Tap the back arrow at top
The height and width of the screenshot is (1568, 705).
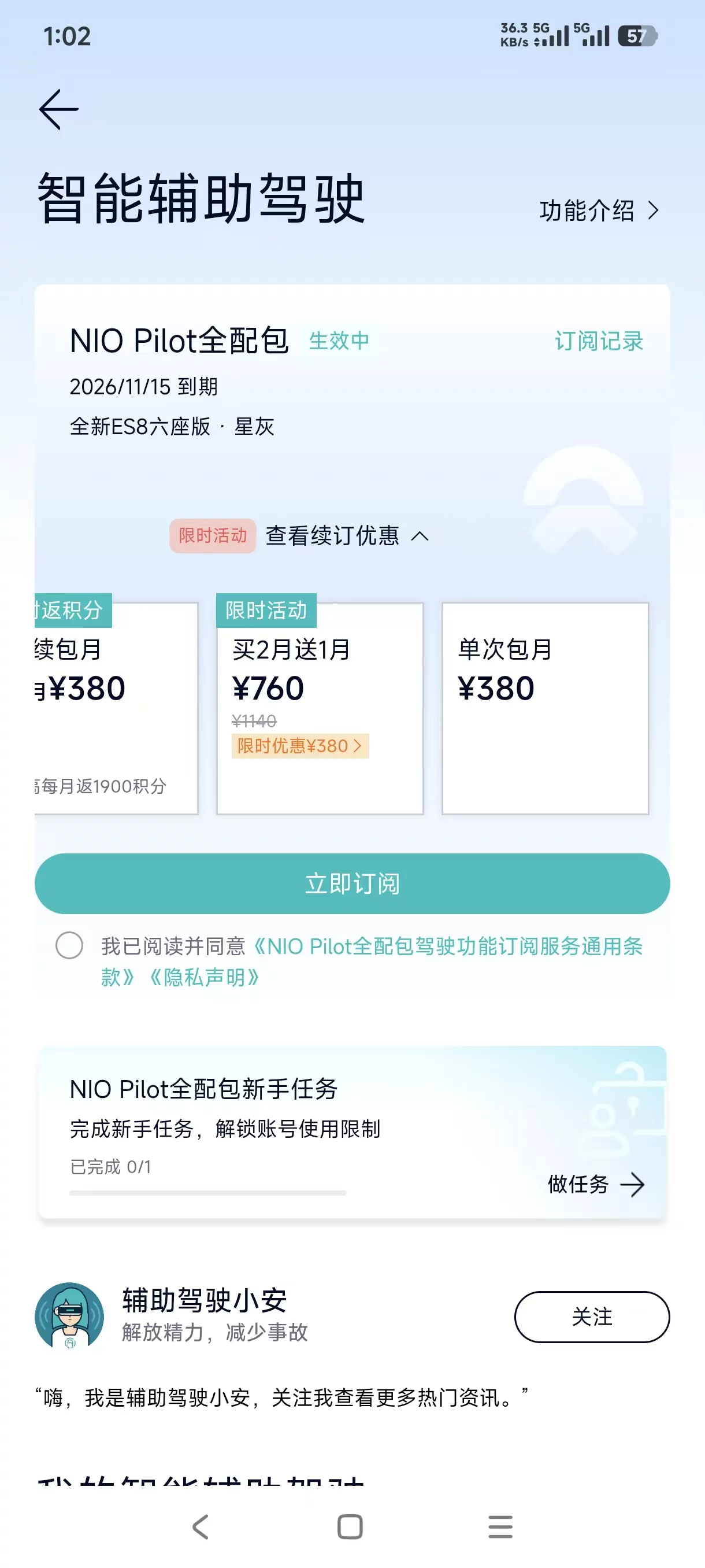(59, 110)
